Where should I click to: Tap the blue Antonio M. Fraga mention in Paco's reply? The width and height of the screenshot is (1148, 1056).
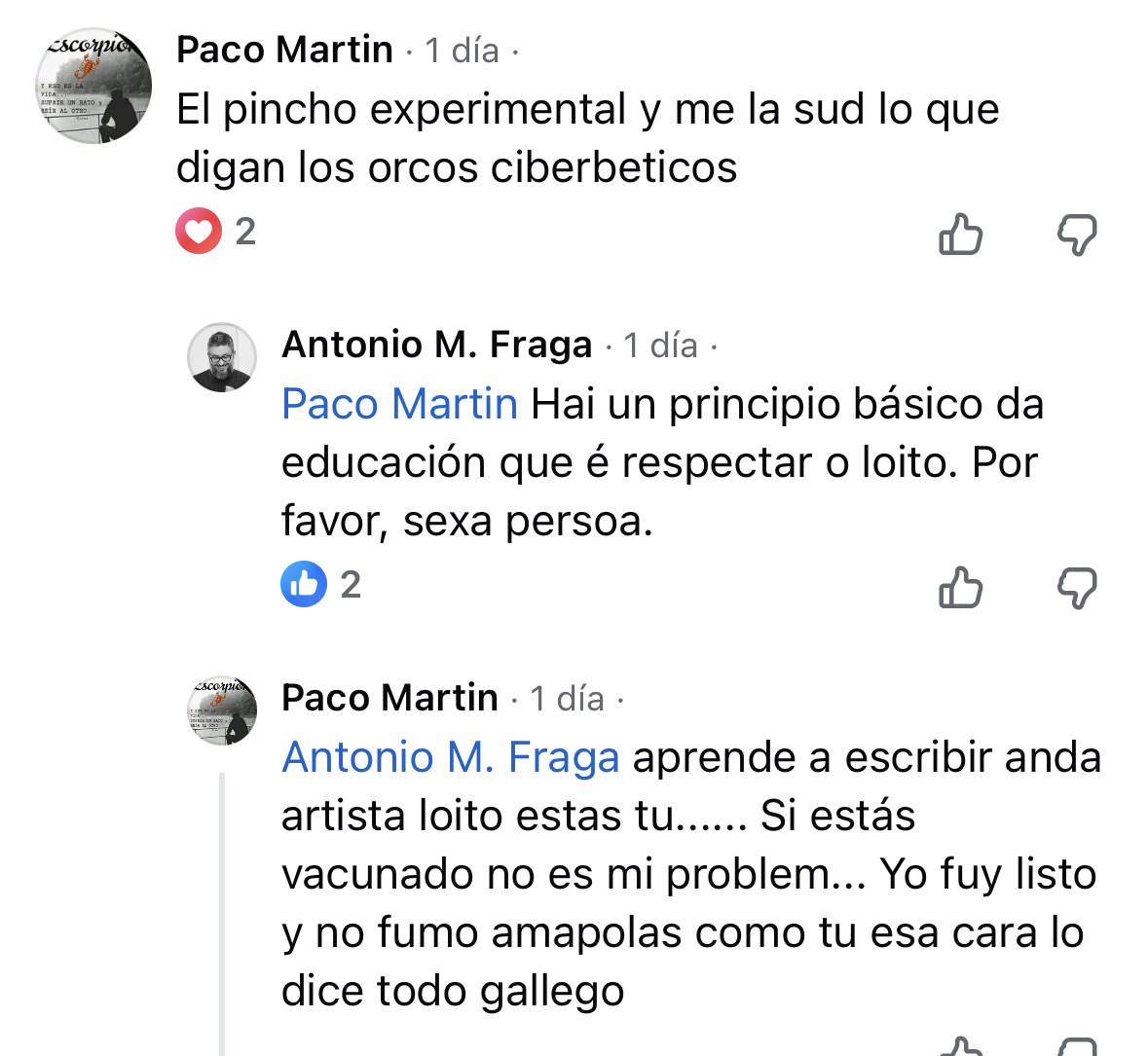click(x=450, y=757)
